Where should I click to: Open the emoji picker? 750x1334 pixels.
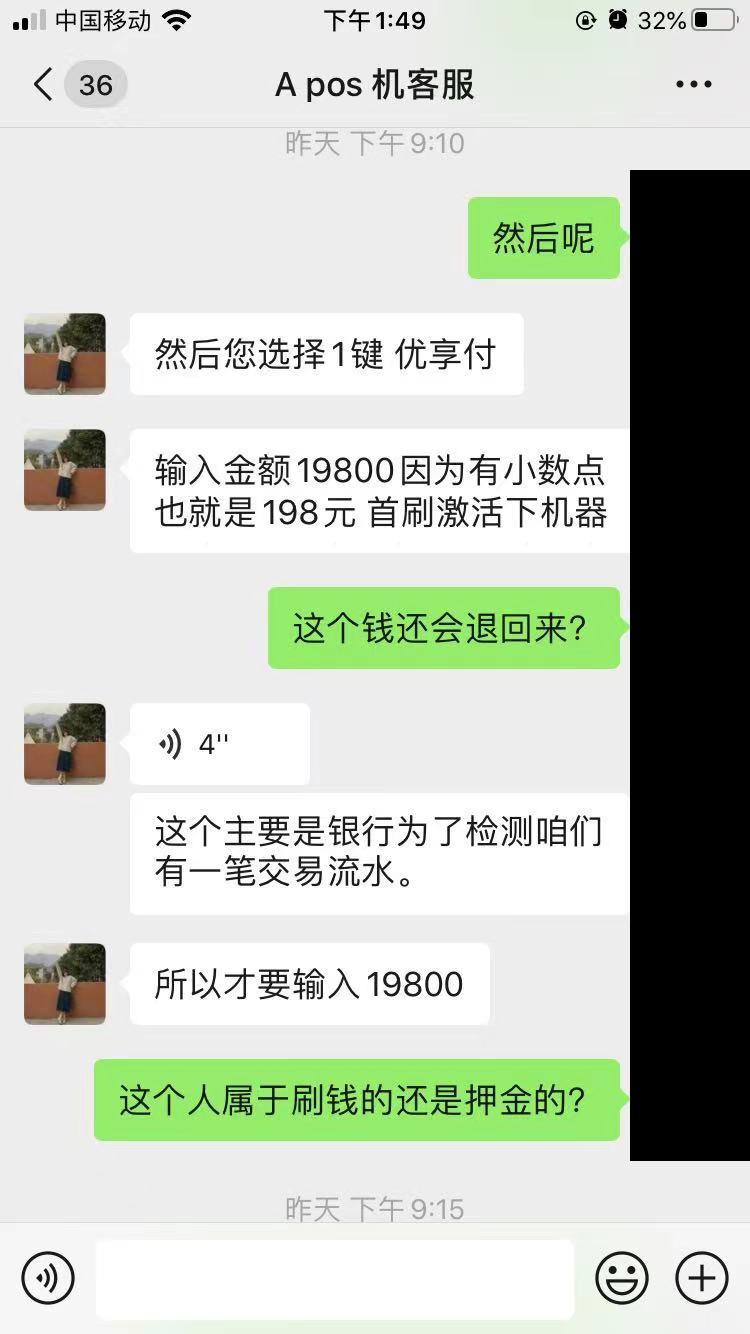(x=622, y=1278)
